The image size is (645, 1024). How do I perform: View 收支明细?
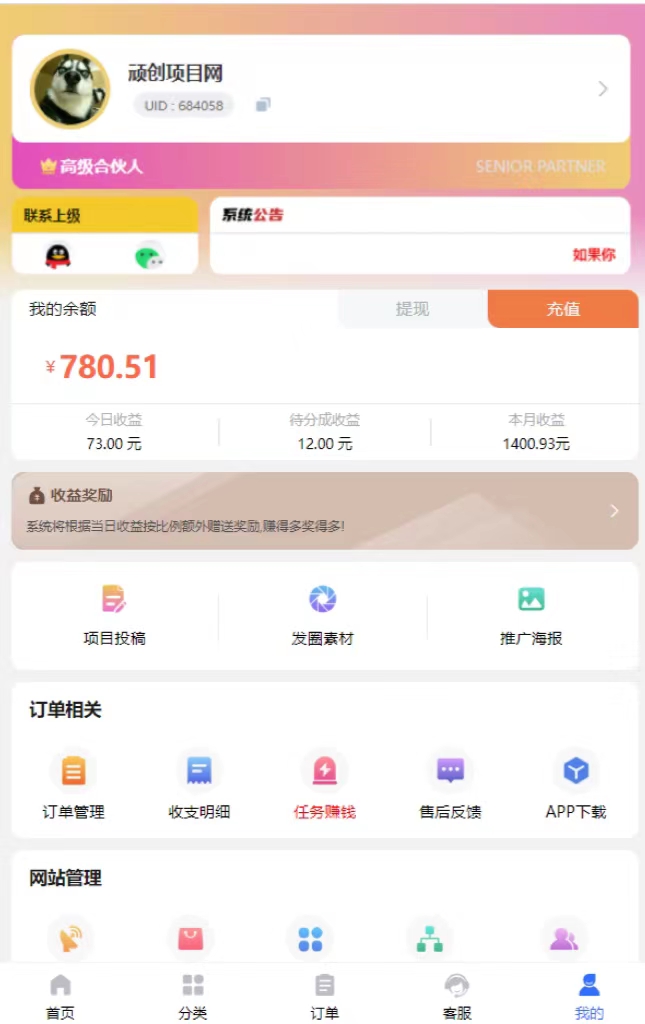(199, 785)
